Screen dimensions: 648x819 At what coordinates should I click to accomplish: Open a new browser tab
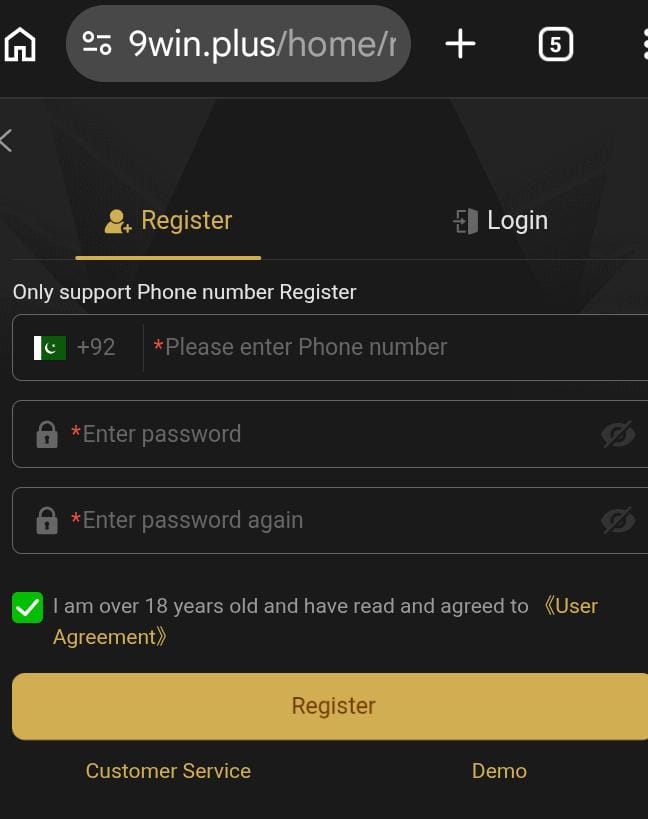(x=460, y=44)
